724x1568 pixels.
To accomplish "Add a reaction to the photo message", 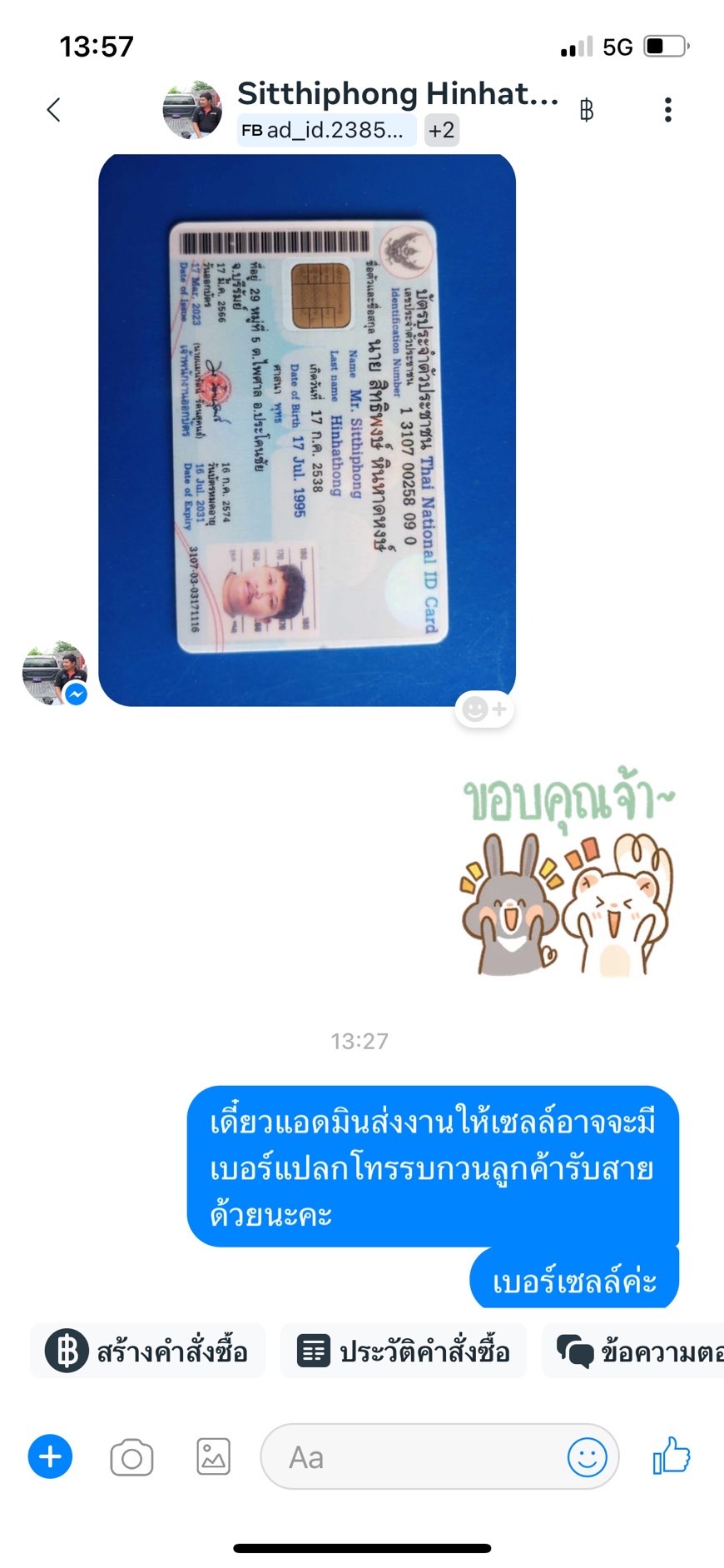I will click(484, 709).
